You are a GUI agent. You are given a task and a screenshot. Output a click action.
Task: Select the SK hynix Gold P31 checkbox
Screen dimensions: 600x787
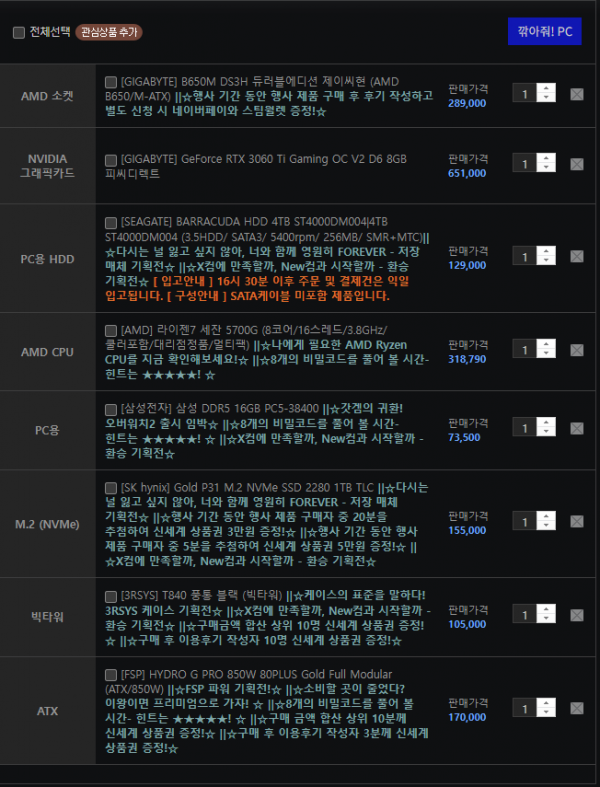[x=111, y=488]
